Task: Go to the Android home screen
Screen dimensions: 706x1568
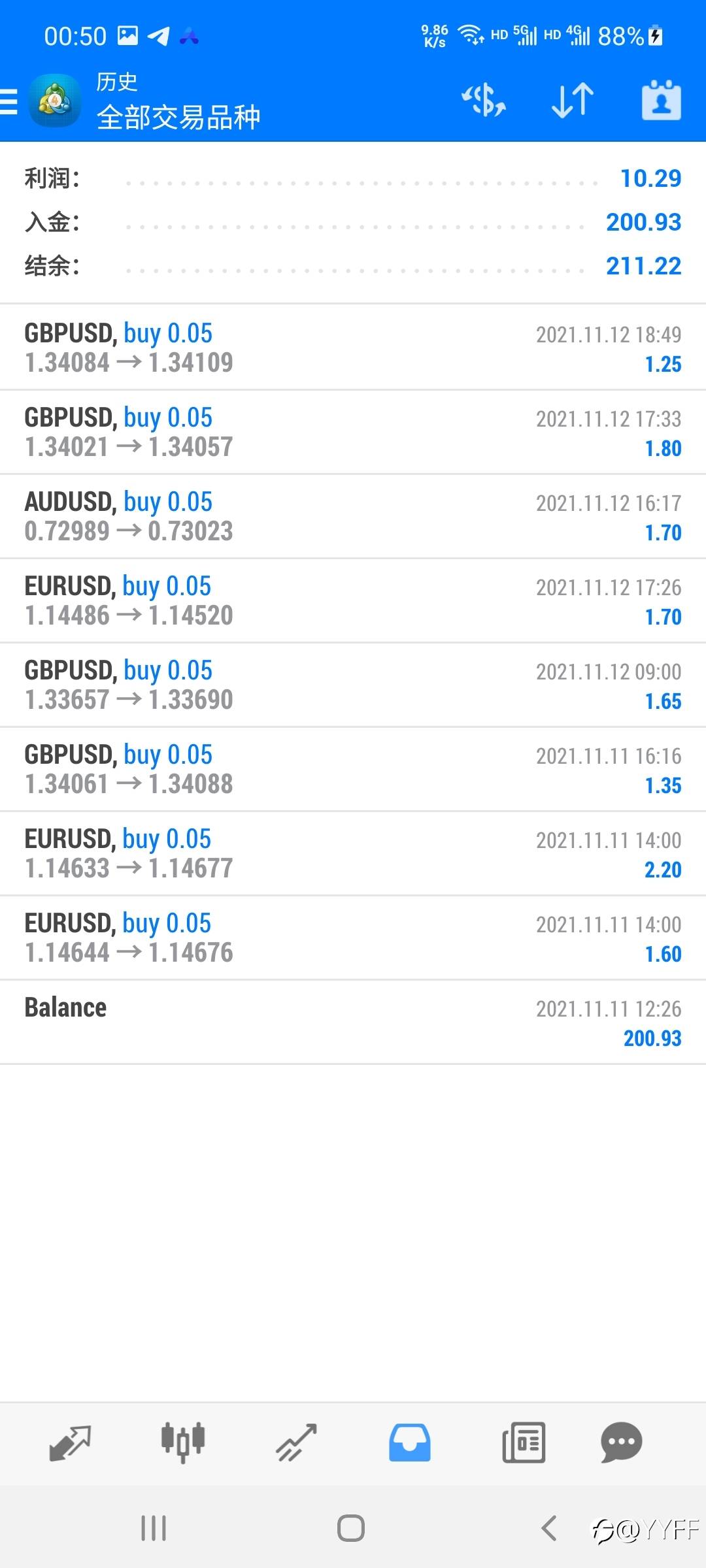Action: [351, 1528]
